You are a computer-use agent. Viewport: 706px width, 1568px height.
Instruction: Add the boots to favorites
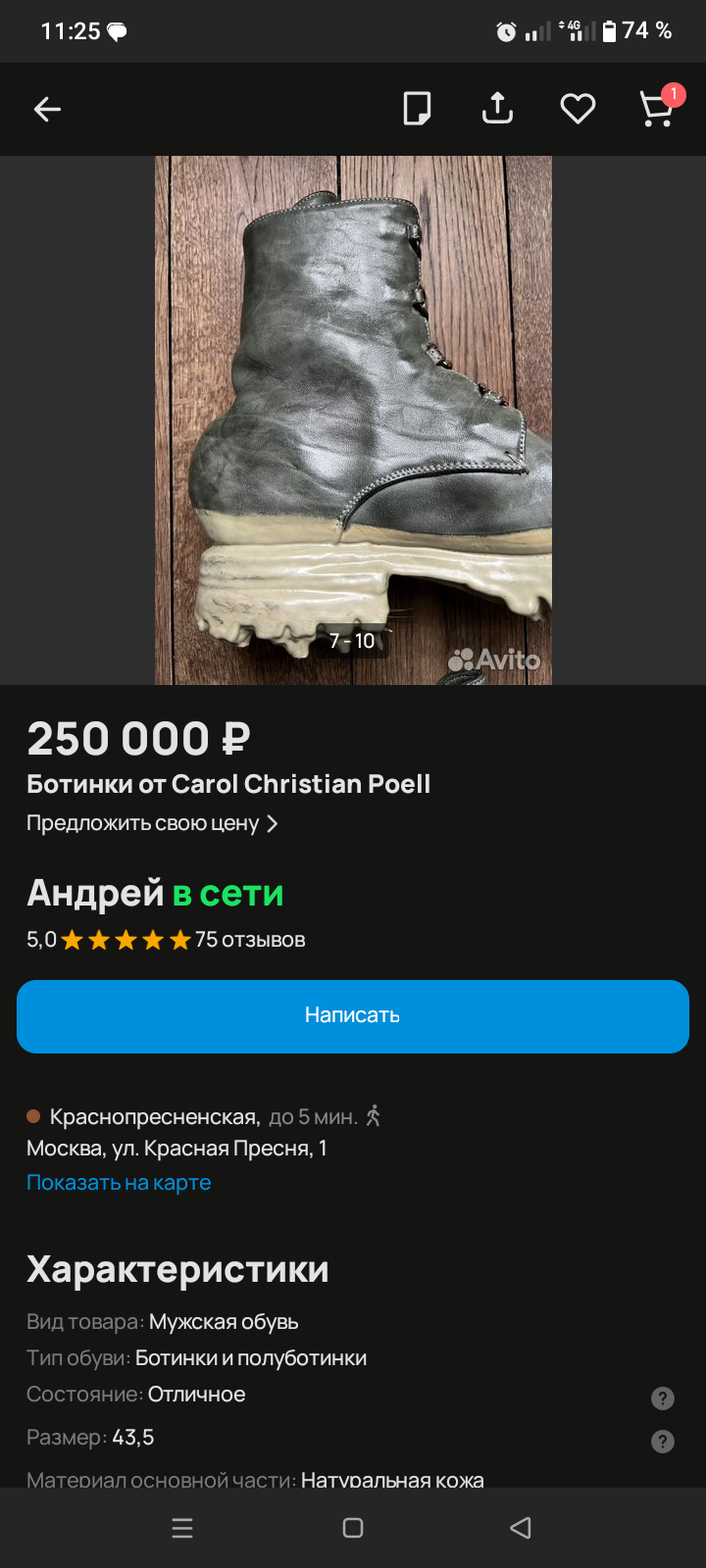click(x=578, y=109)
